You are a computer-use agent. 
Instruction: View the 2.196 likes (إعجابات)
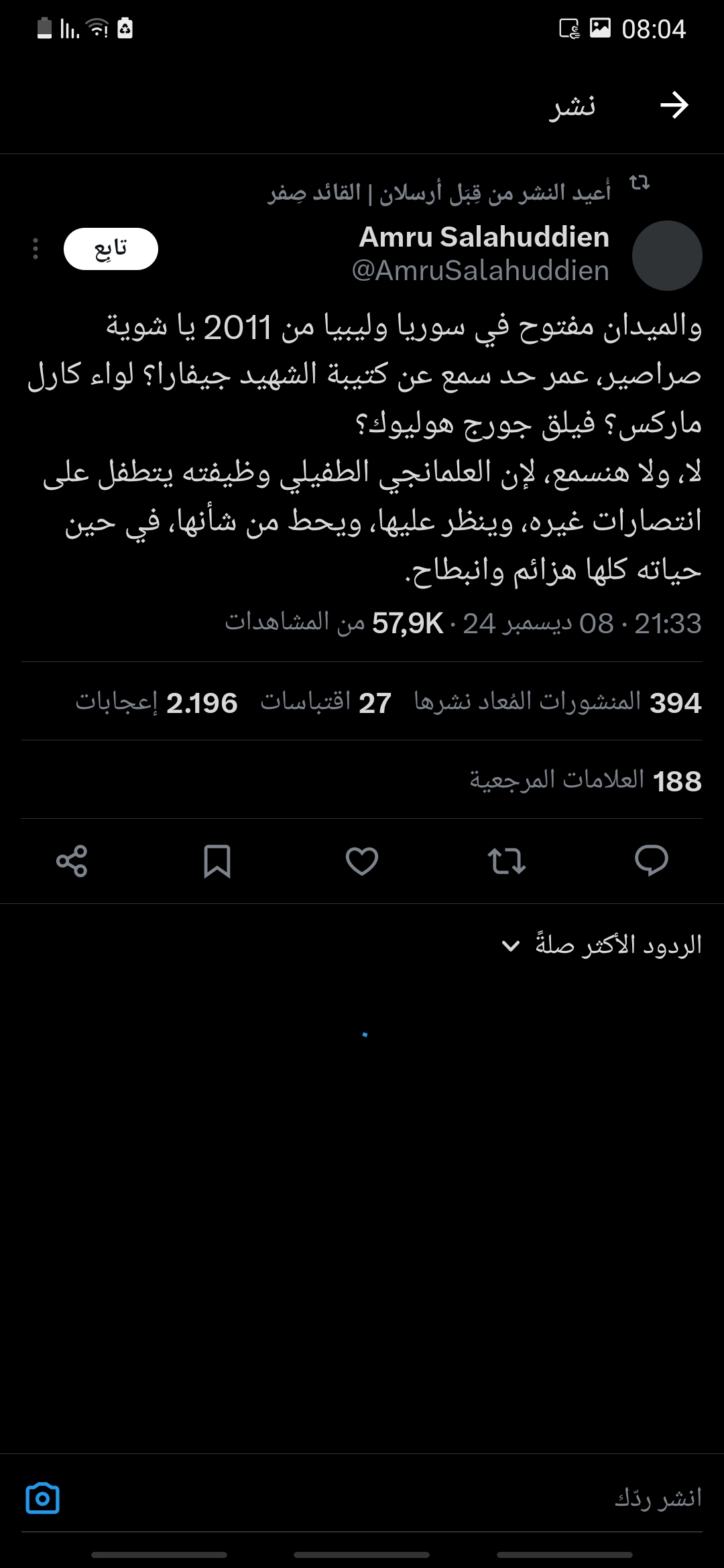pyautogui.click(x=156, y=702)
